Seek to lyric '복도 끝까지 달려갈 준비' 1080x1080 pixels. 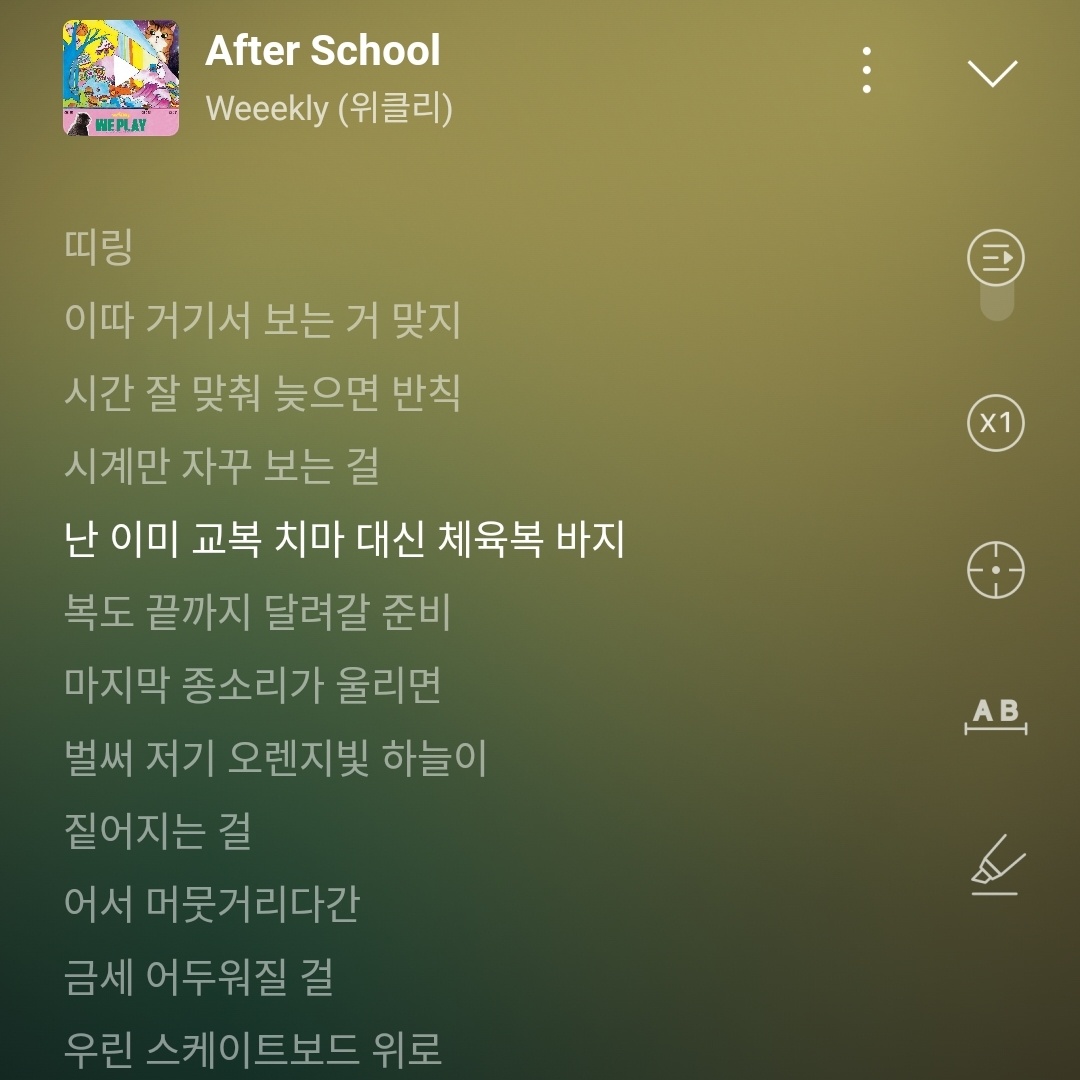click(258, 612)
